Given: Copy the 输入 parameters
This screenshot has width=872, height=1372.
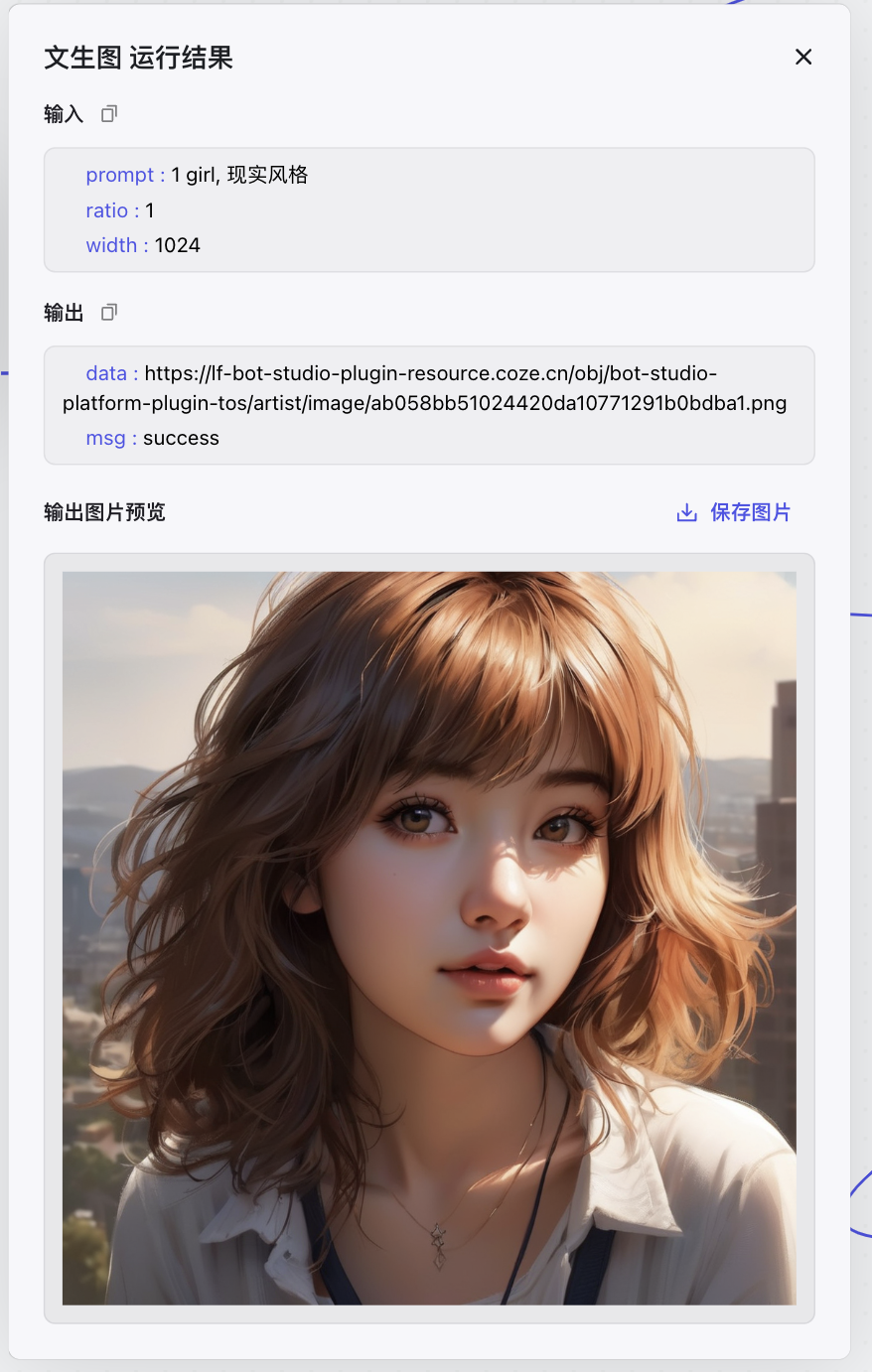Looking at the screenshot, I should (x=109, y=114).
